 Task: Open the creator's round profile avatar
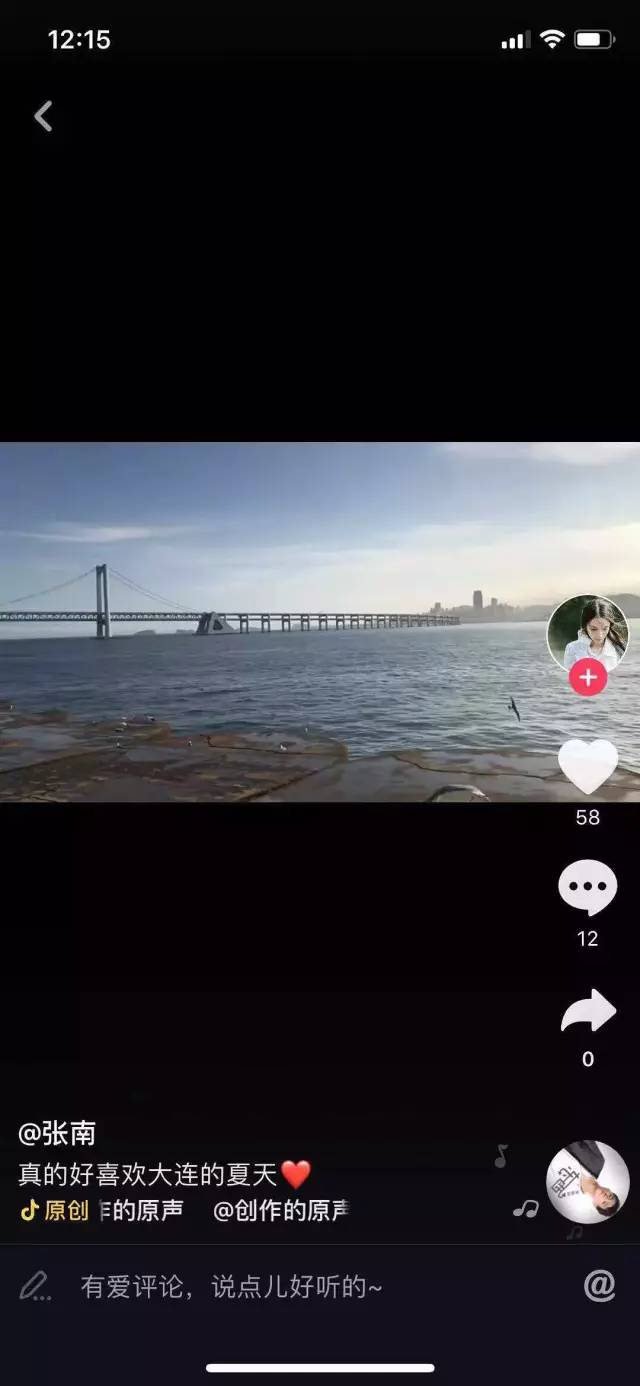click(587, 632)
